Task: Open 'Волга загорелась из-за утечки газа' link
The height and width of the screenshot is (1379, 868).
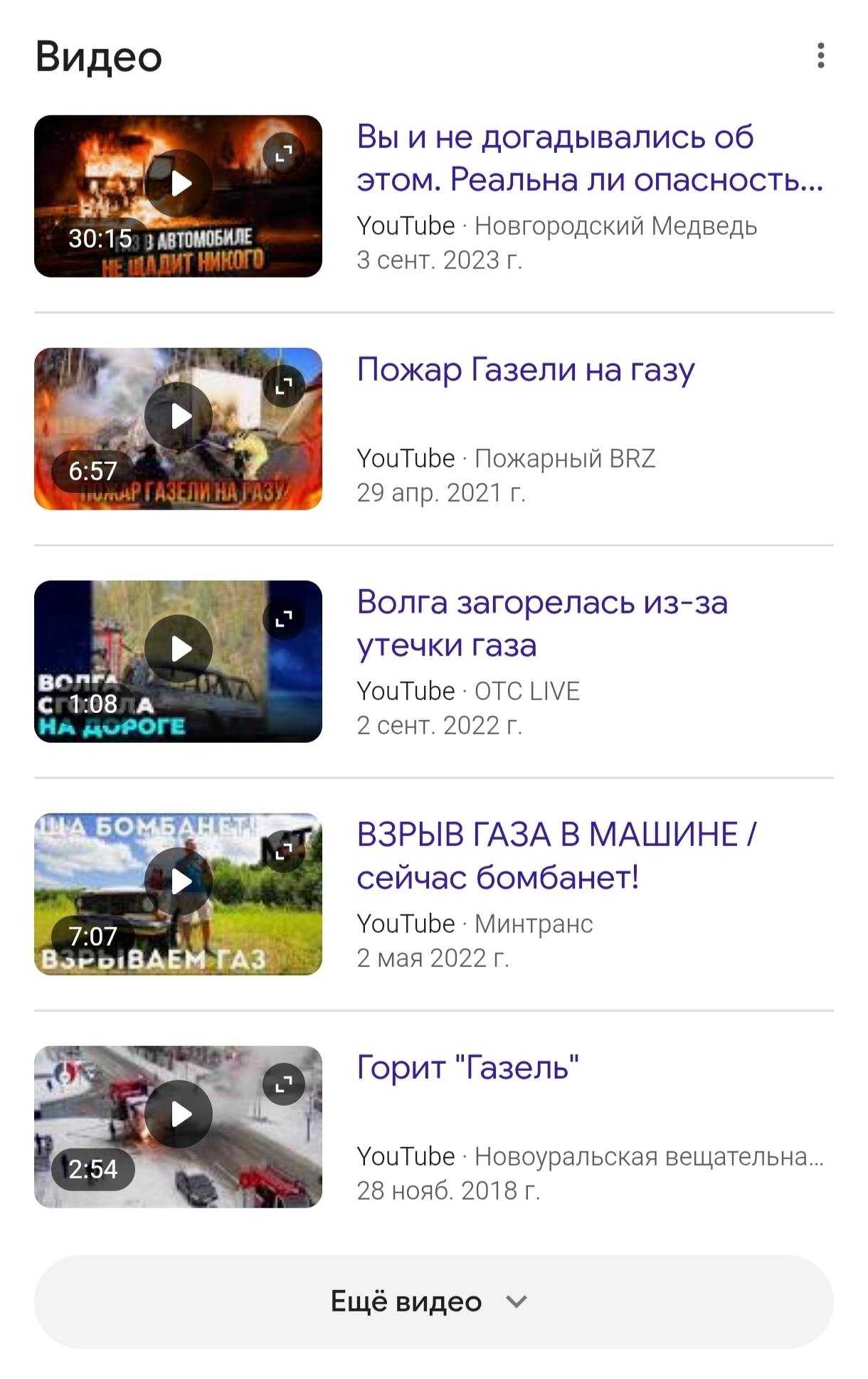Action: (541, 623)
